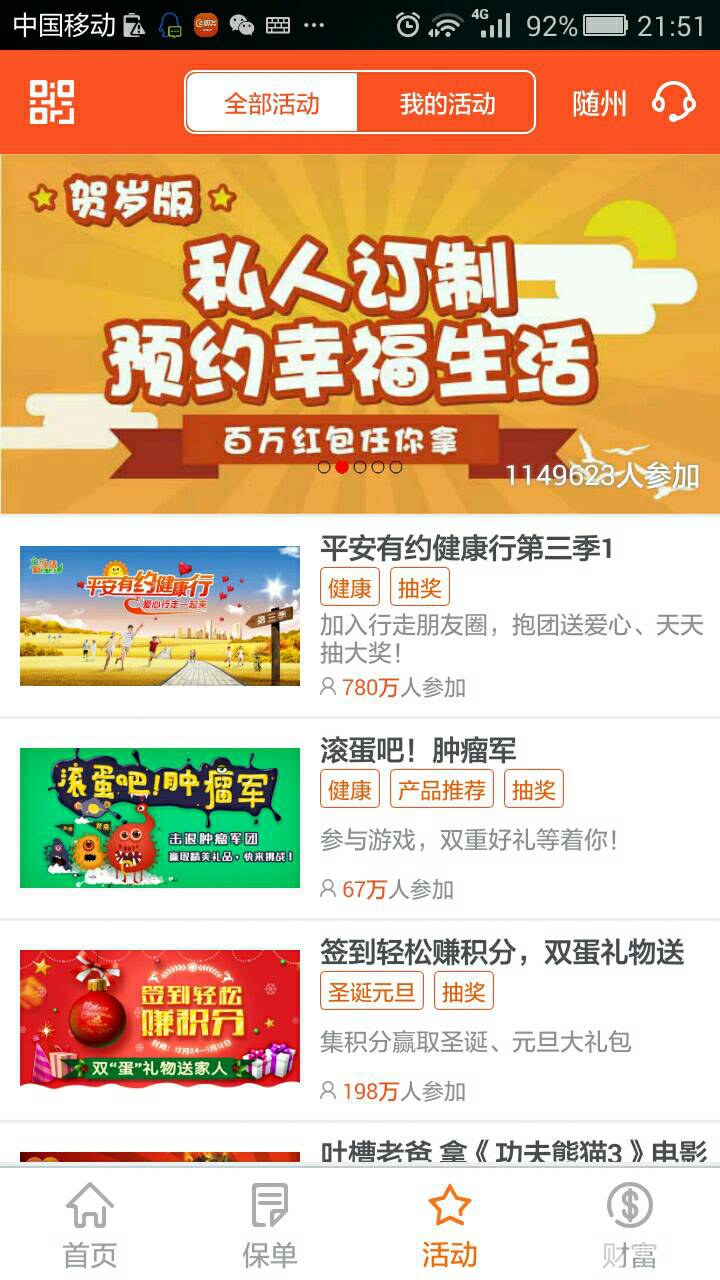The width and height of the screenshot is (720, 1280).
Task: Switch to 全部活动 tab
Action: click(x=271, y=103)
